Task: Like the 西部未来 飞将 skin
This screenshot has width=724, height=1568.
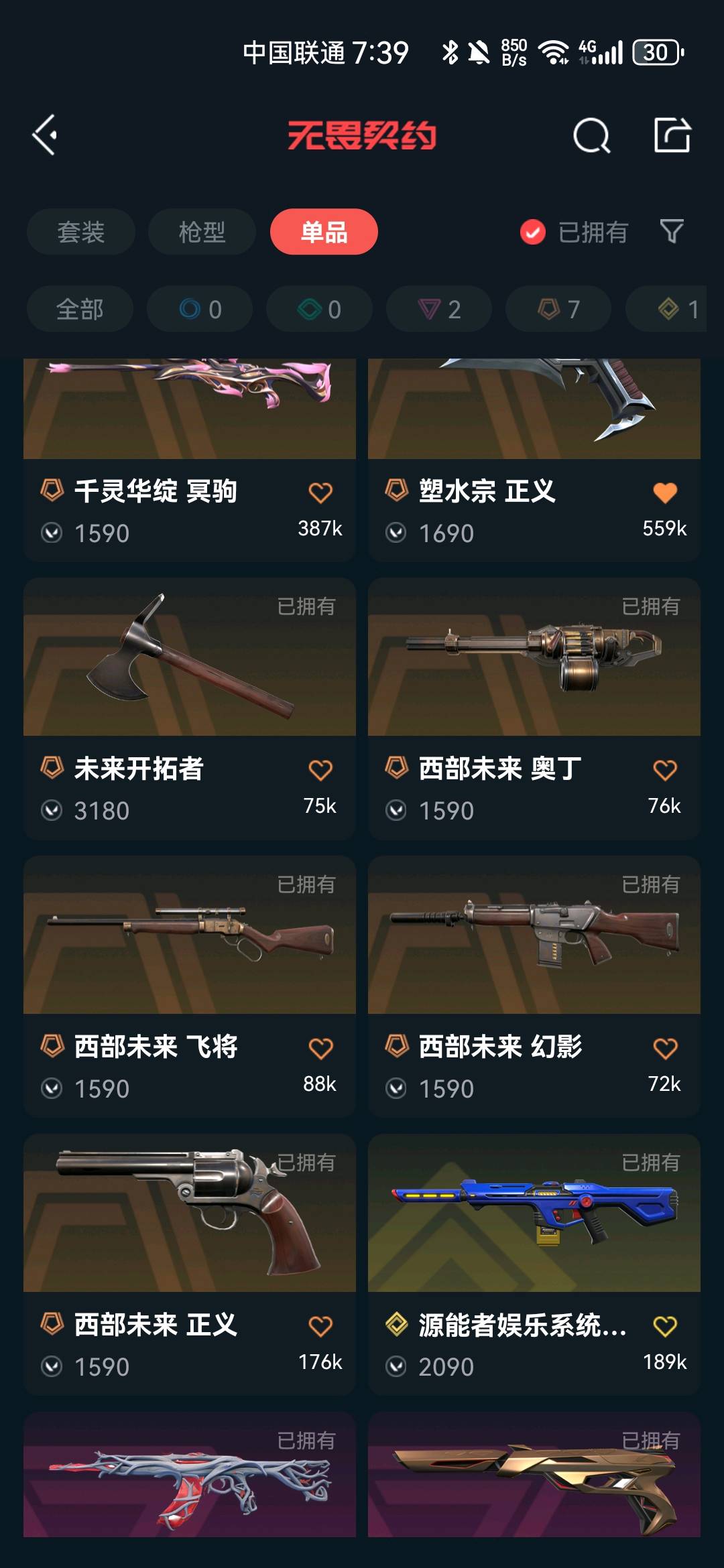Action: point(320,1048)
